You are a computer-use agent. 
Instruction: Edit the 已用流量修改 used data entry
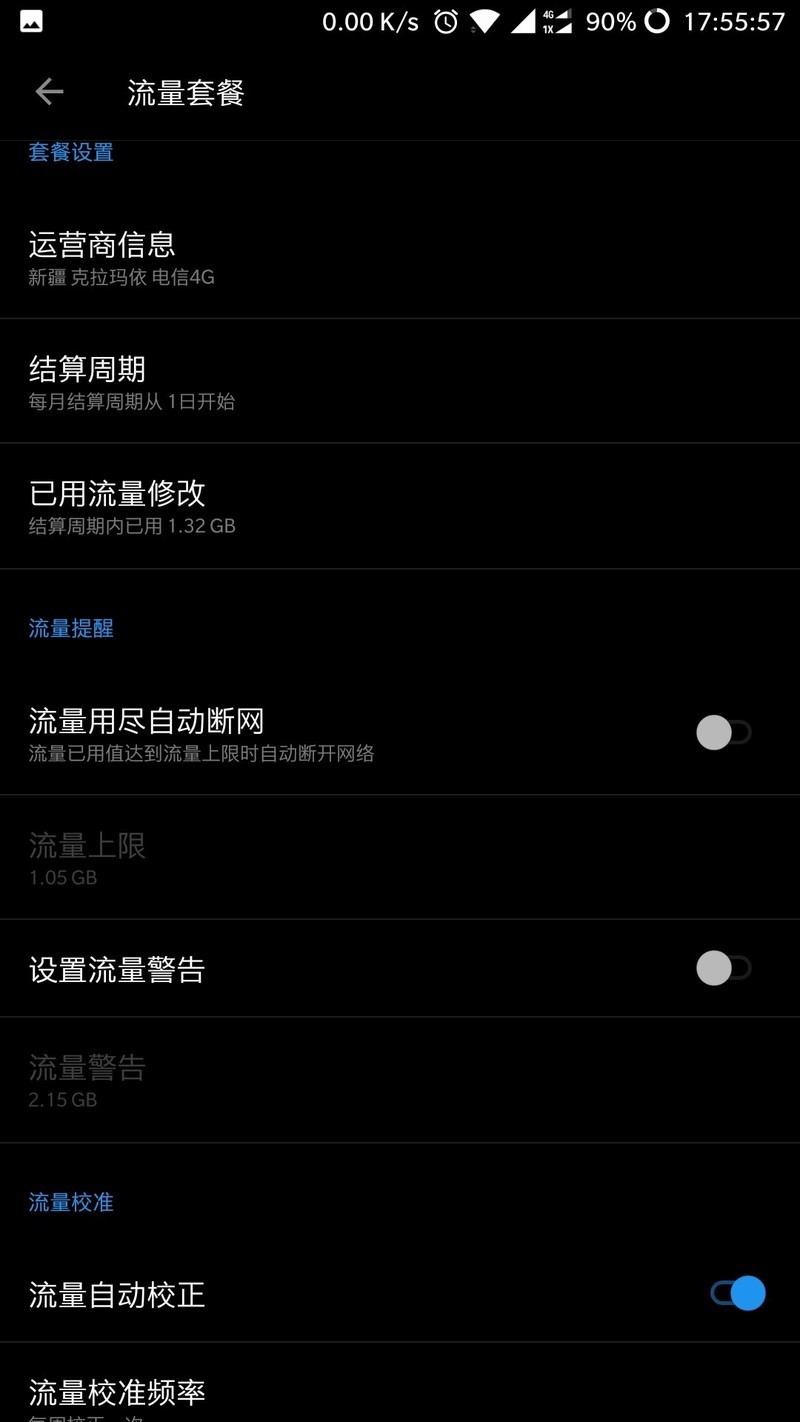point(400,506)
